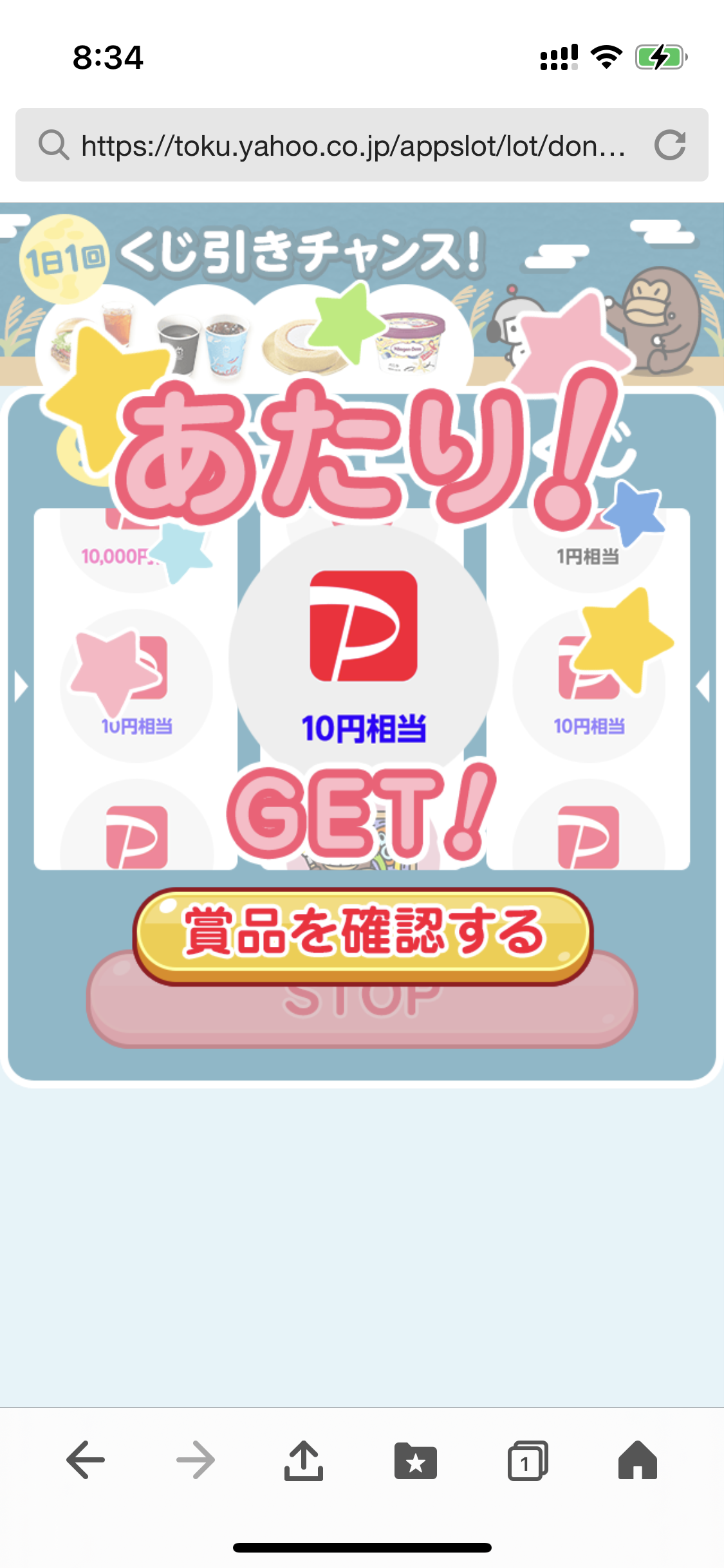The width and height of the screenshot is (724, 1568).
Task: Open the share menu
Action: (304, 1461)
